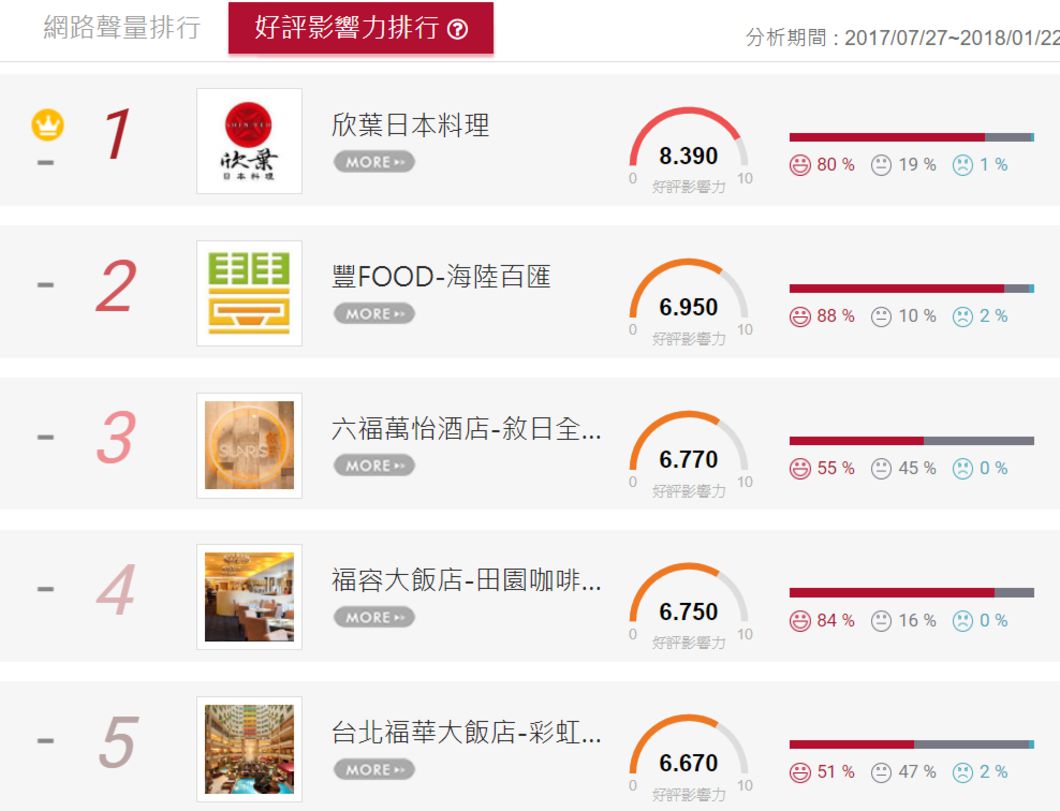Tap MORE under 欣葉日本料理
The height and width of the screenshot is (811, 1060).
pos(374,162)
